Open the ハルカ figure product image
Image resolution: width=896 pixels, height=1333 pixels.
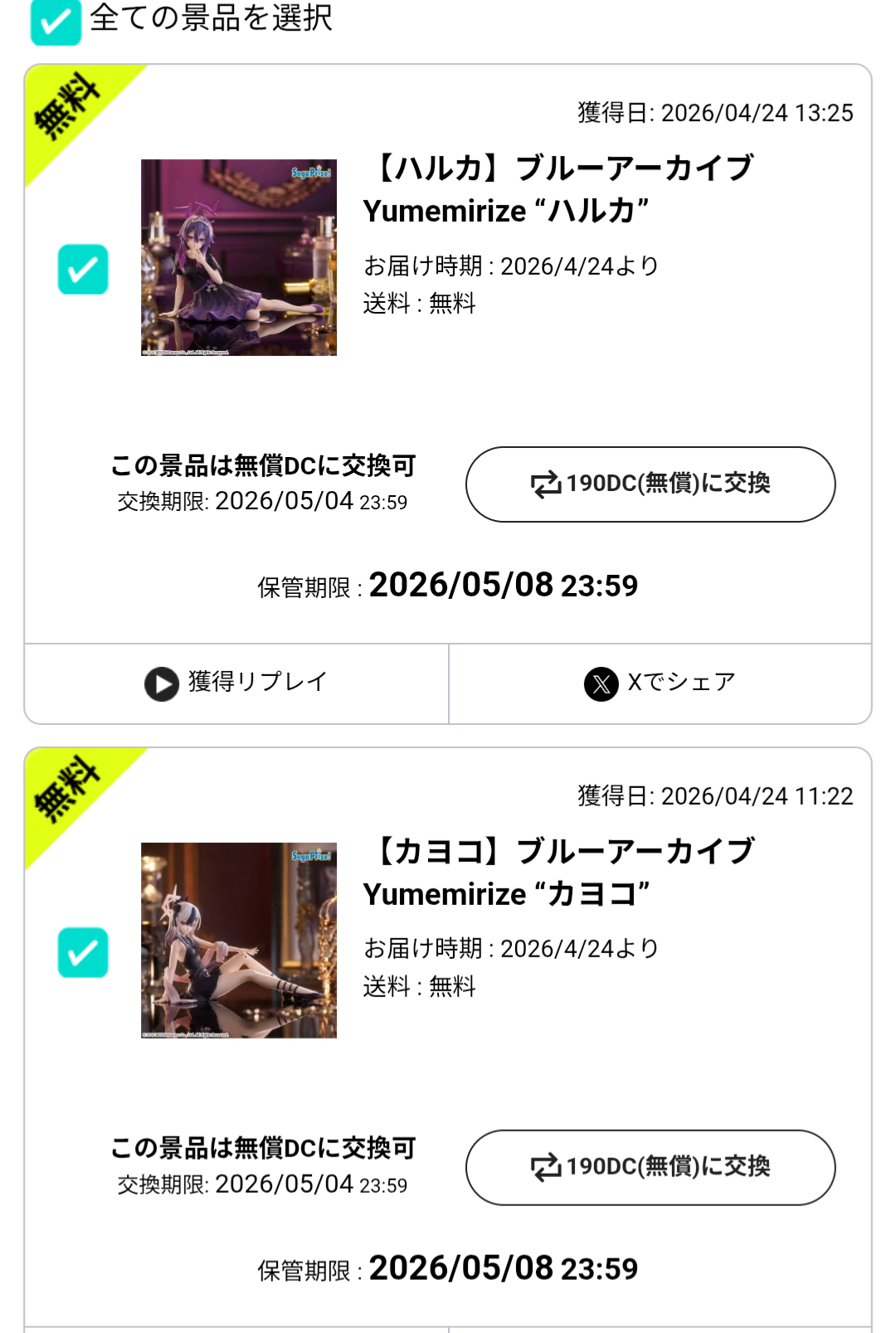[239, 257]
